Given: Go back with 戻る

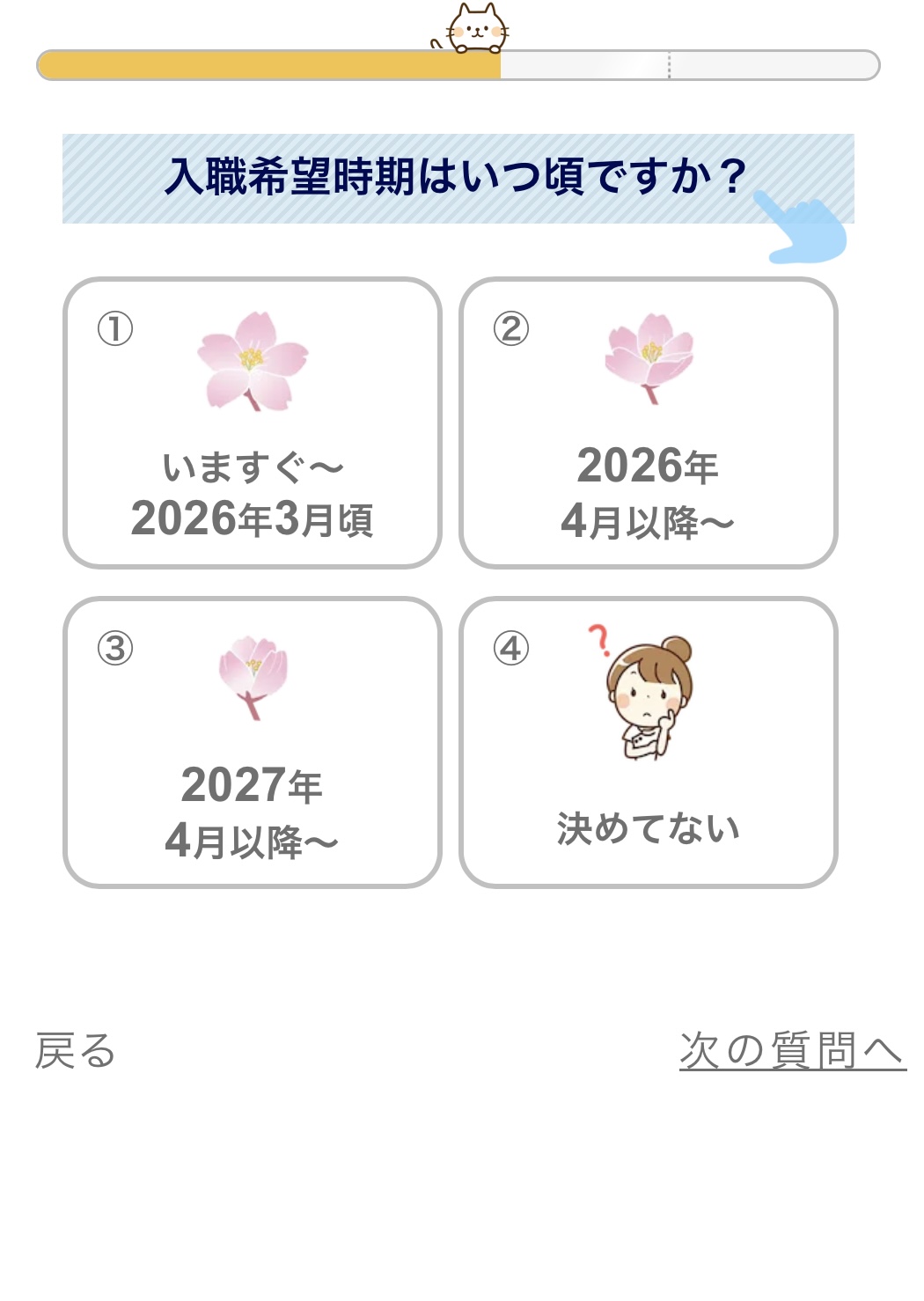Looking at the screenshot, I should pos(76,1051).
